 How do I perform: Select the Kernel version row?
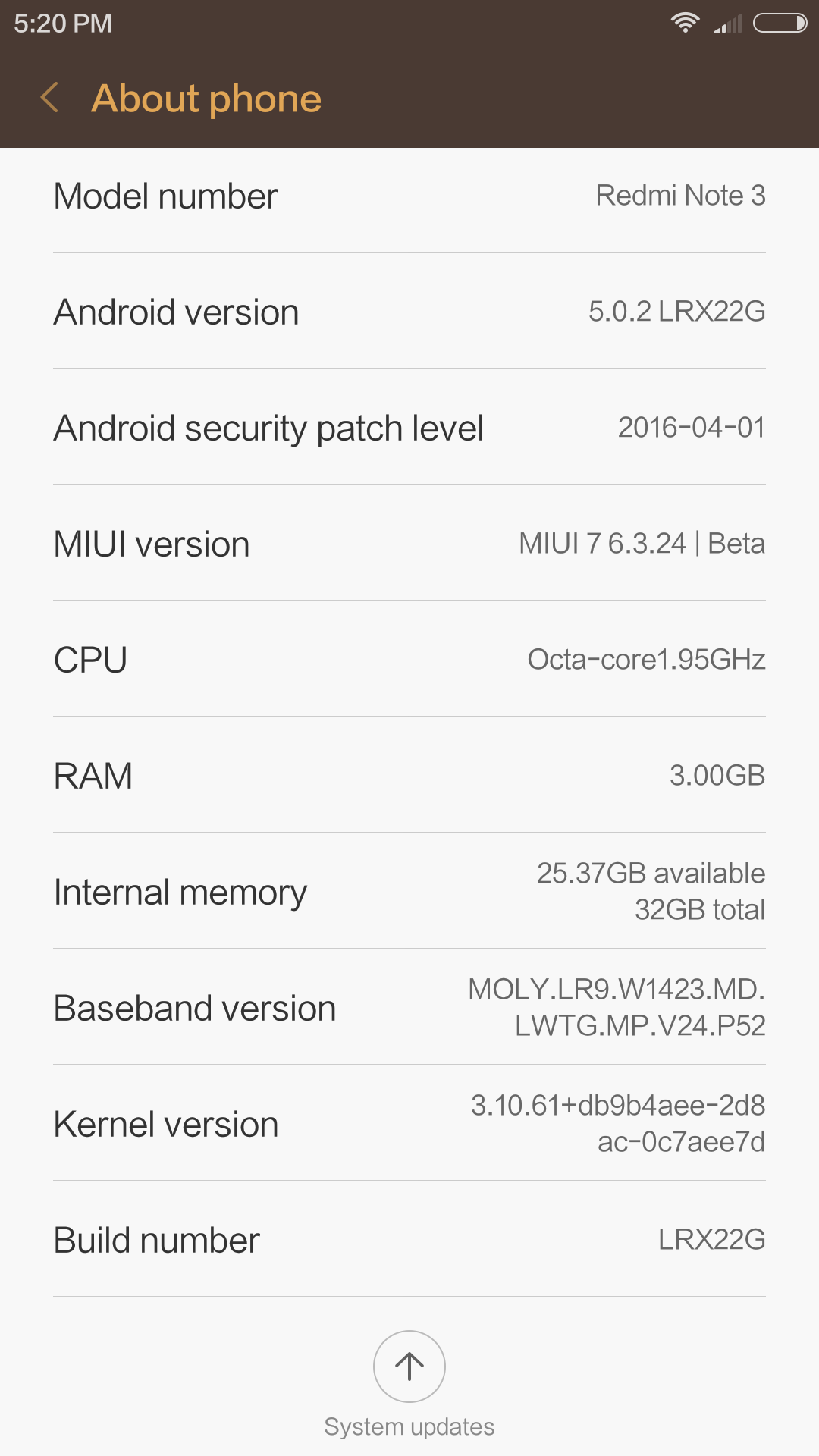click(409, 1124)
